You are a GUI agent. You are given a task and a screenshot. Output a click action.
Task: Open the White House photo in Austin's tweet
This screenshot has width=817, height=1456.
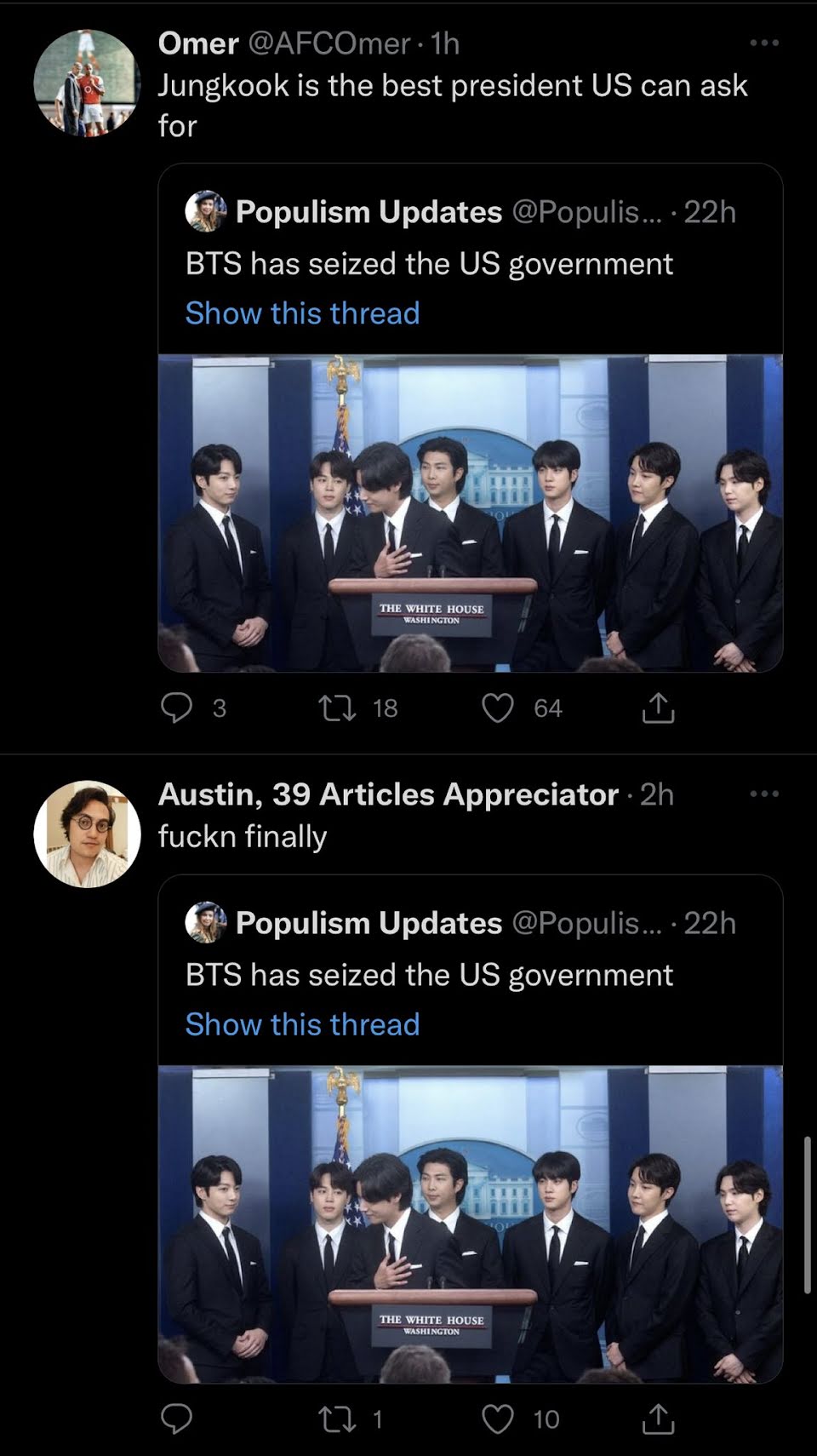pos(470,1224)
